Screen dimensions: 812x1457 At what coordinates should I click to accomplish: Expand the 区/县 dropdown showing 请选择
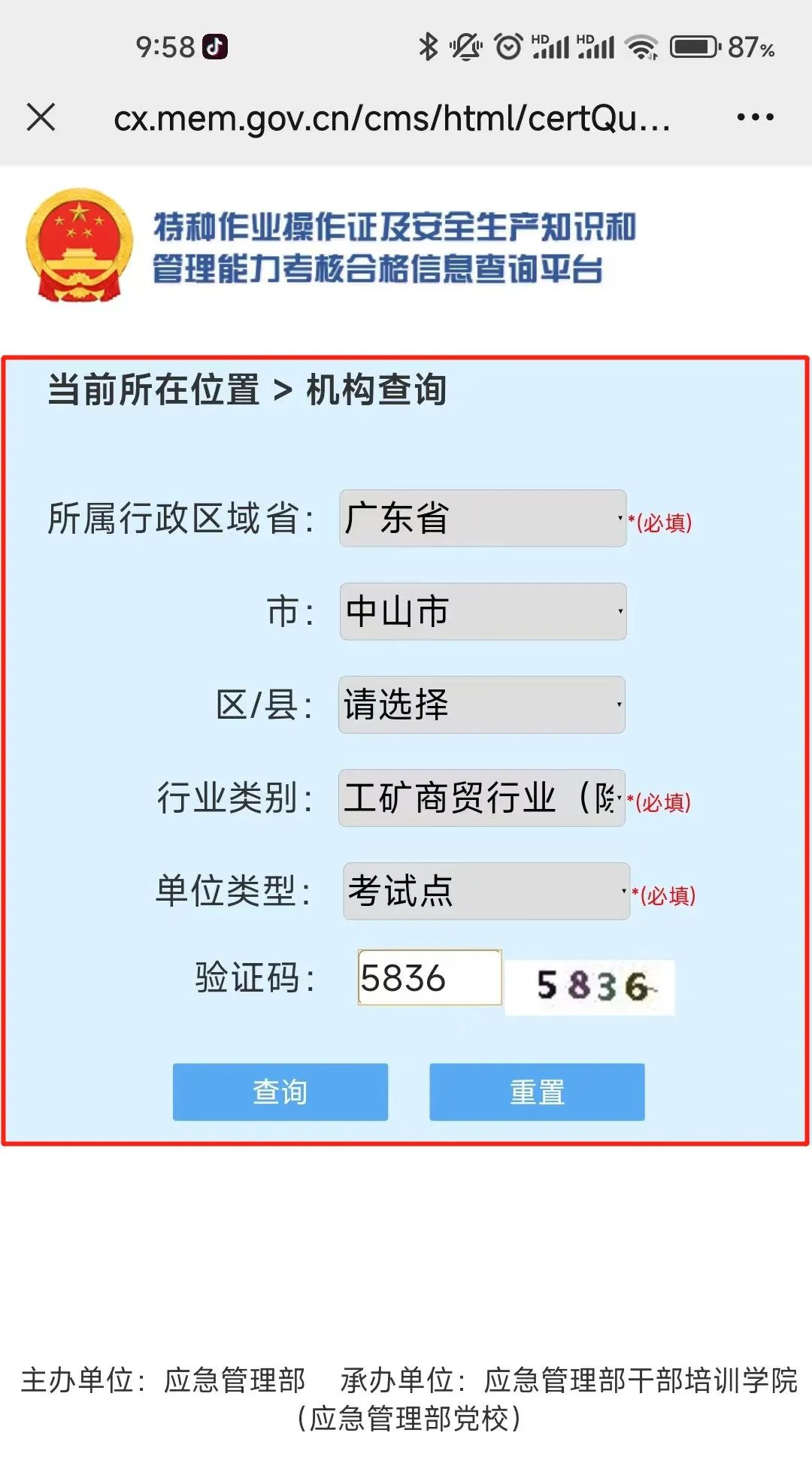tap(481, 704)
